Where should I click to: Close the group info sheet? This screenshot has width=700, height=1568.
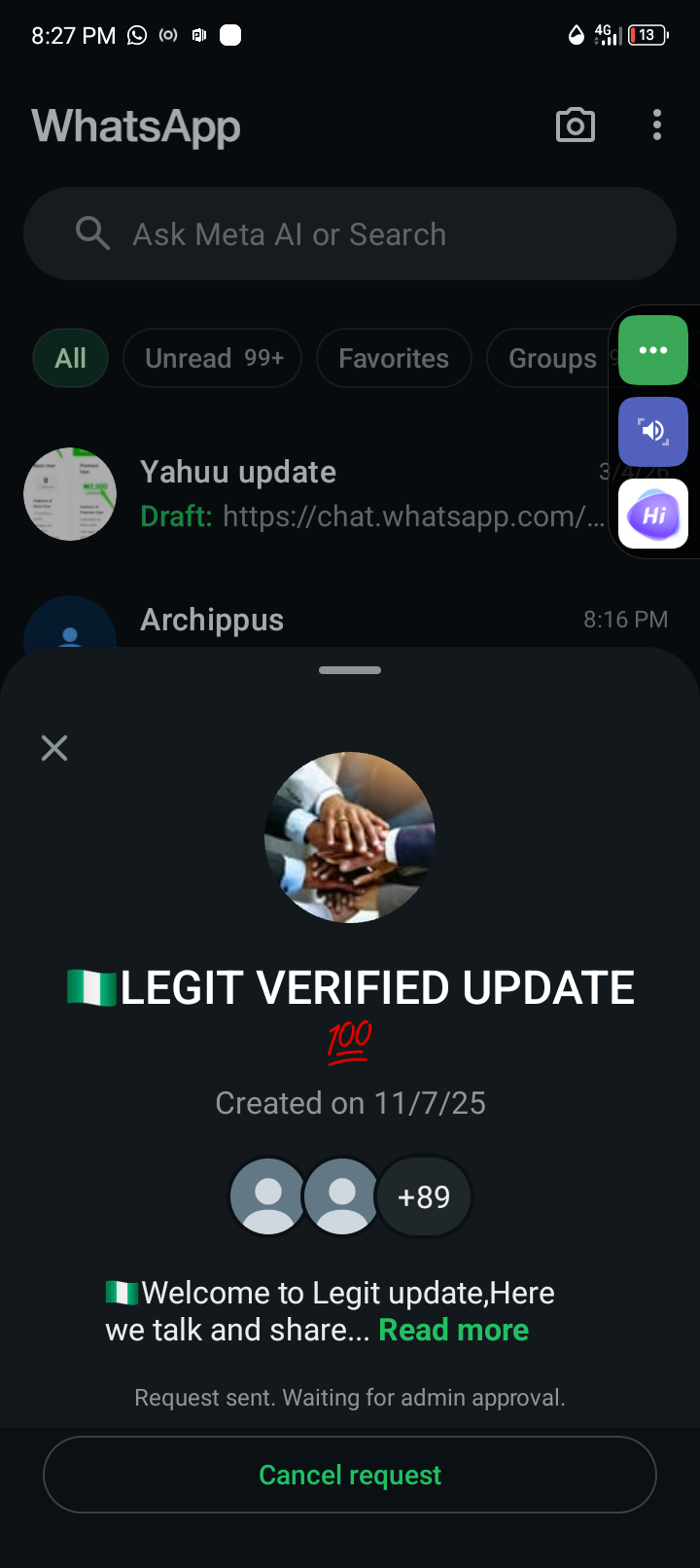pyautogui.click(x=54, y=748)
